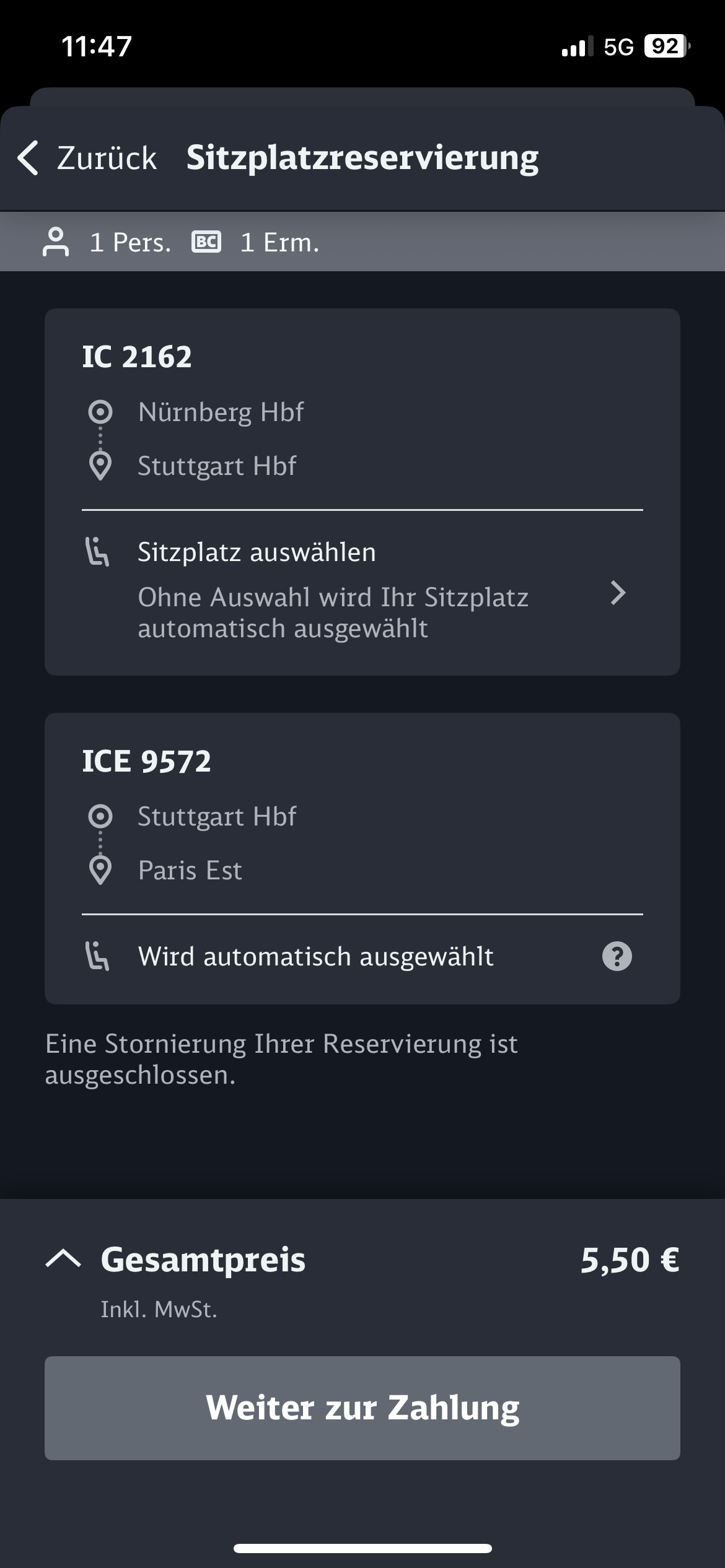Select the BahnCard BC icon
The image size is (725, 1568).
[x=207, y=242]
